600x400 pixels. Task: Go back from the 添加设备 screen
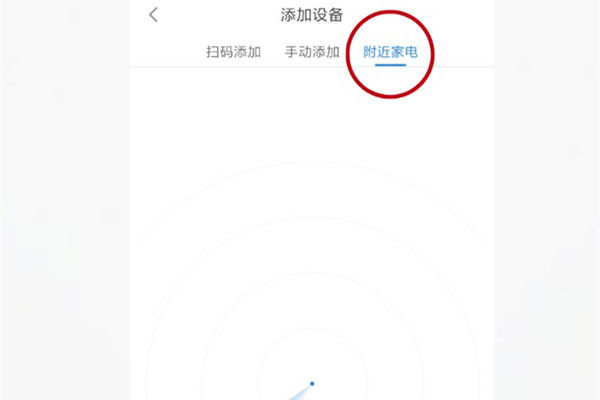pos(153,15)
